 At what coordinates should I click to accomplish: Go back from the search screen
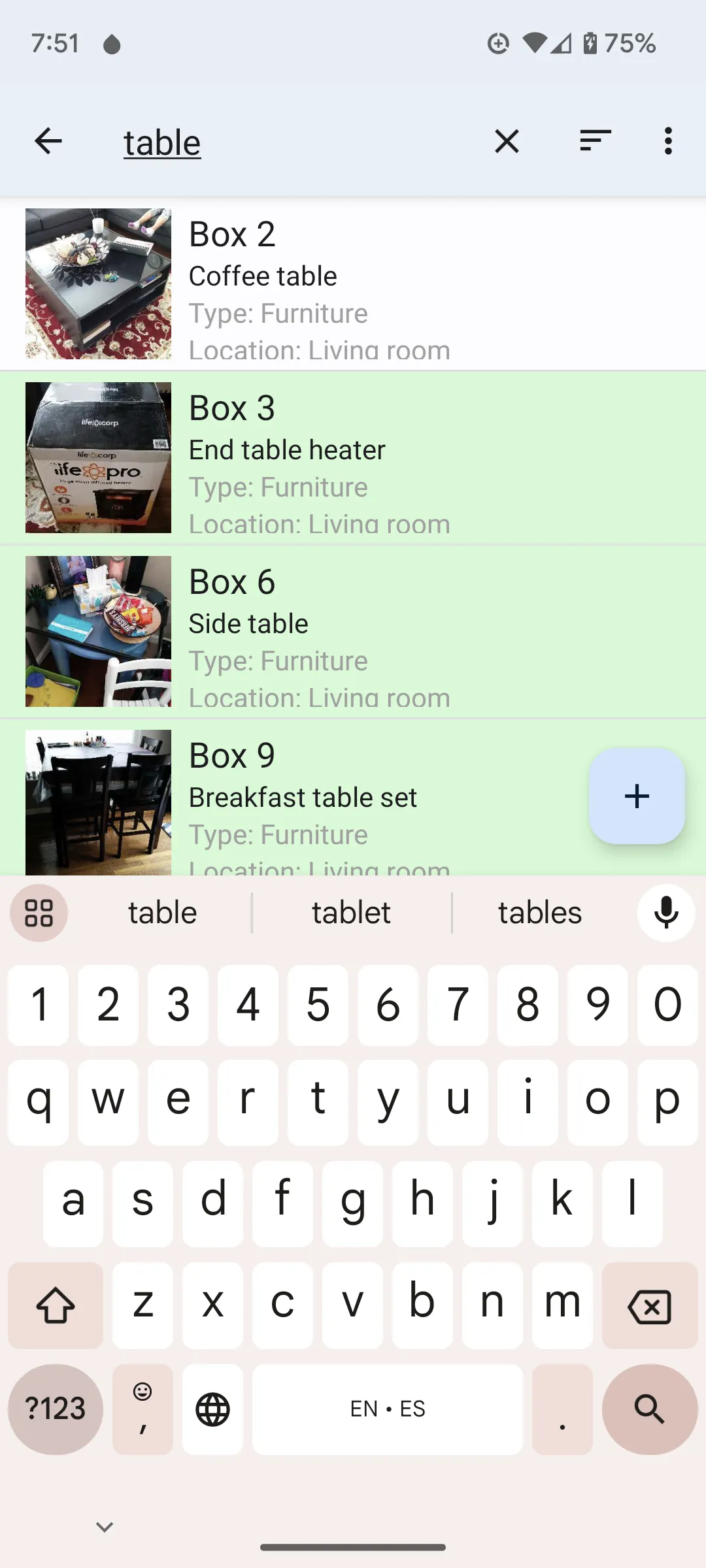tap(48, 141)
